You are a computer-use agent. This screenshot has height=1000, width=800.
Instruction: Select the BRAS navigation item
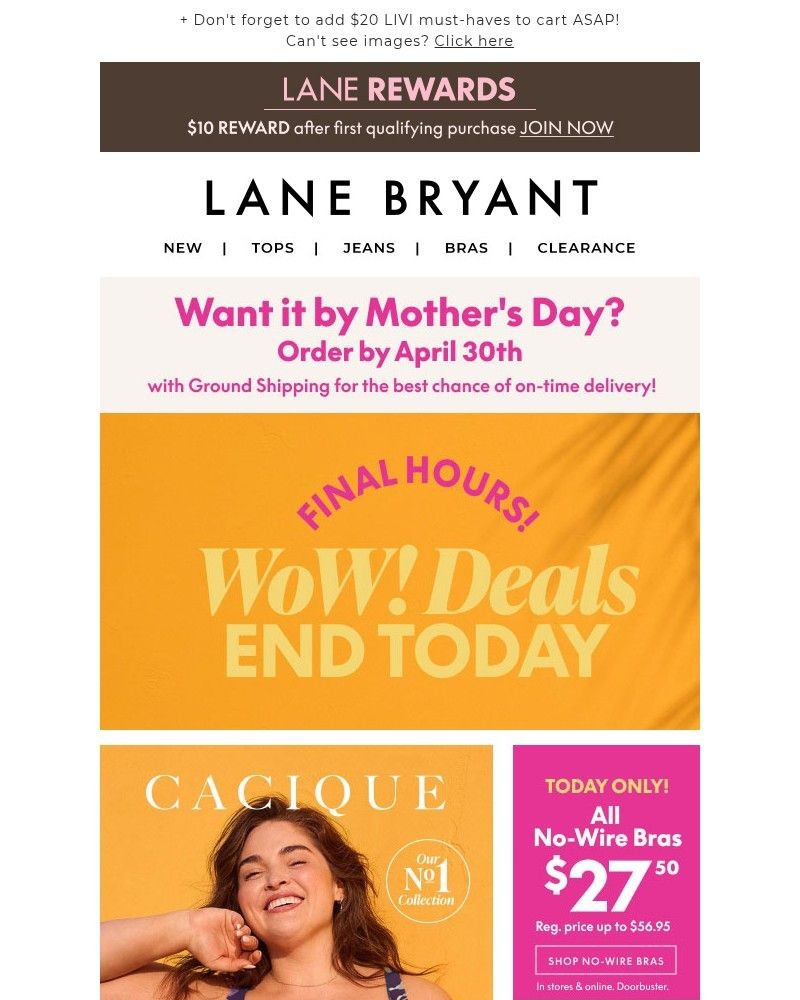[x=466, y=247]
